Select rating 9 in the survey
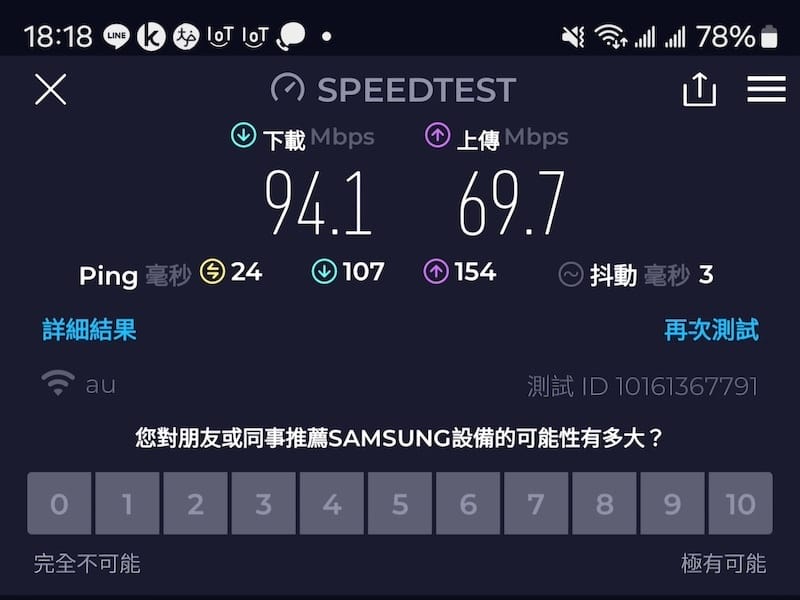 672,503
